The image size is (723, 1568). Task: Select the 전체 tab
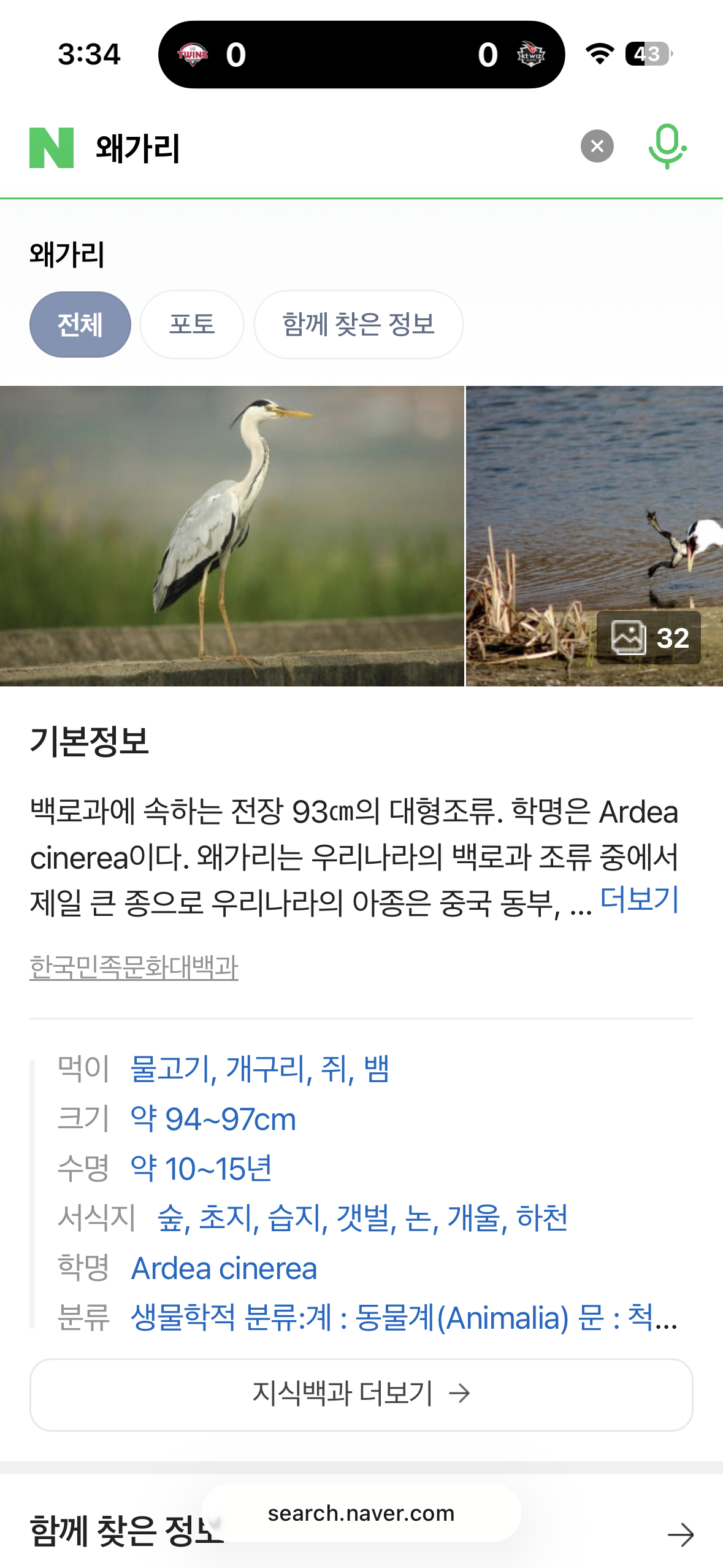point(80,325)
